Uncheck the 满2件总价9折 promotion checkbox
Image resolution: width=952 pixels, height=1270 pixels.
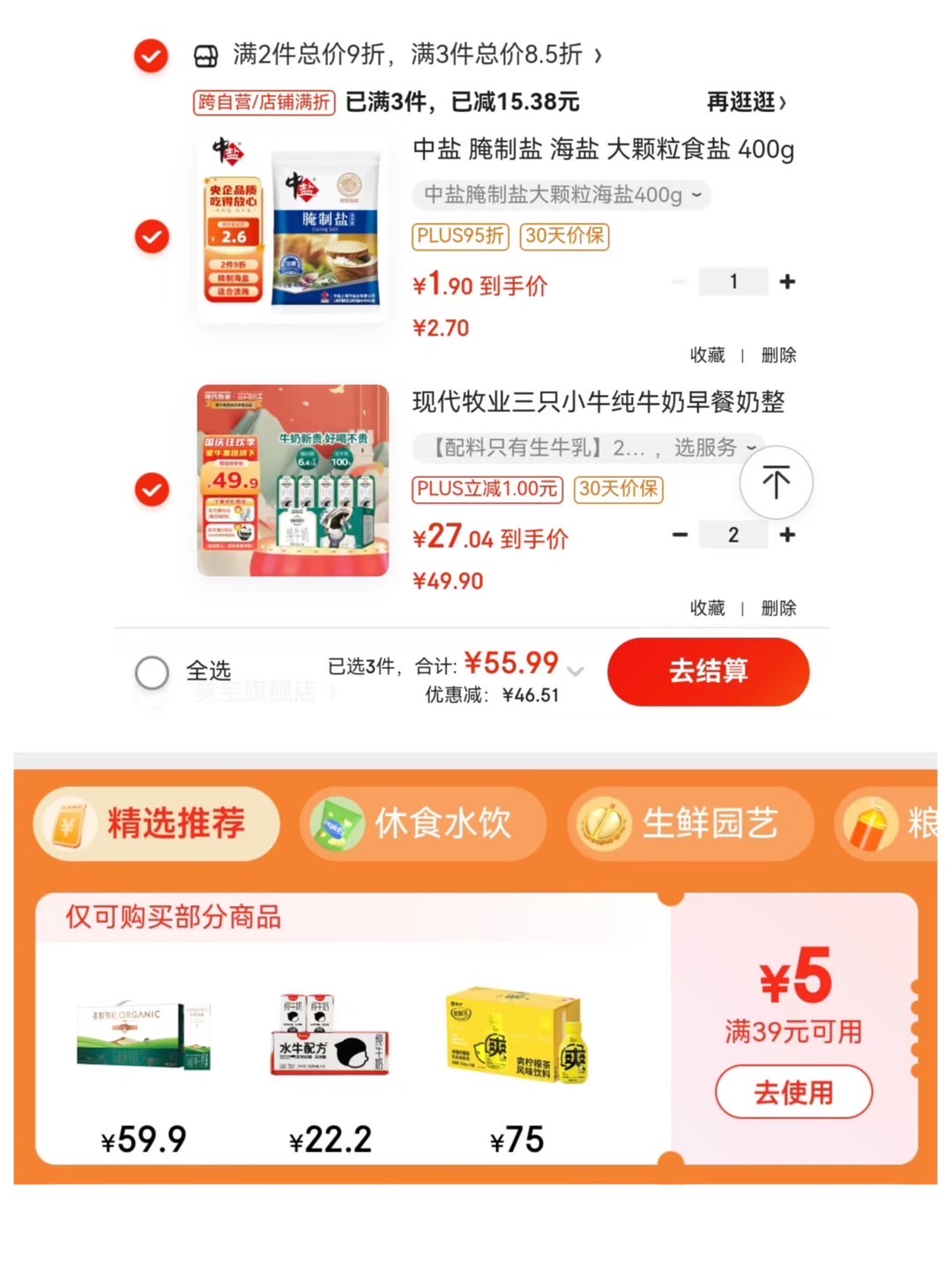coord(151,56)
